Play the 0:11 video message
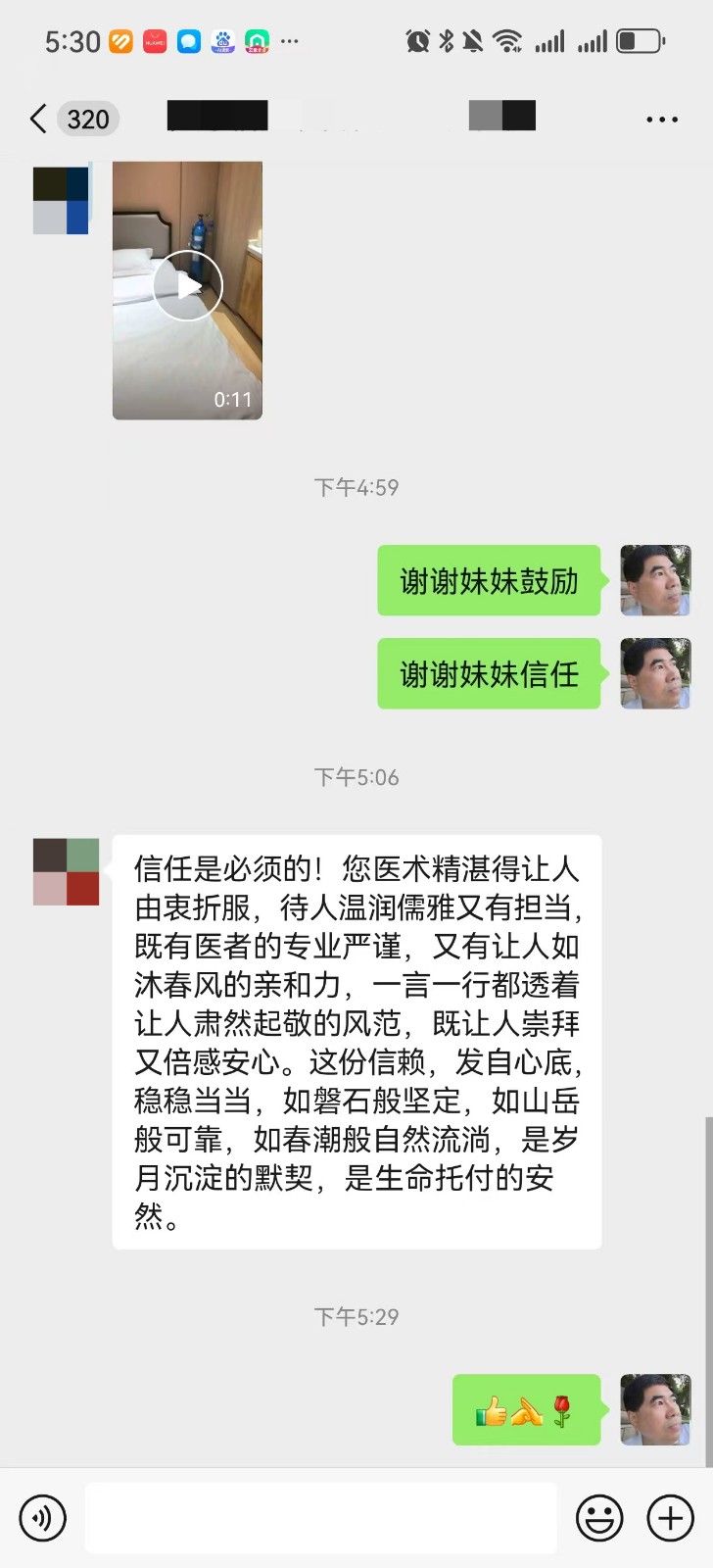The width and height of the screenshot is (713, 1568). [188, 285]
